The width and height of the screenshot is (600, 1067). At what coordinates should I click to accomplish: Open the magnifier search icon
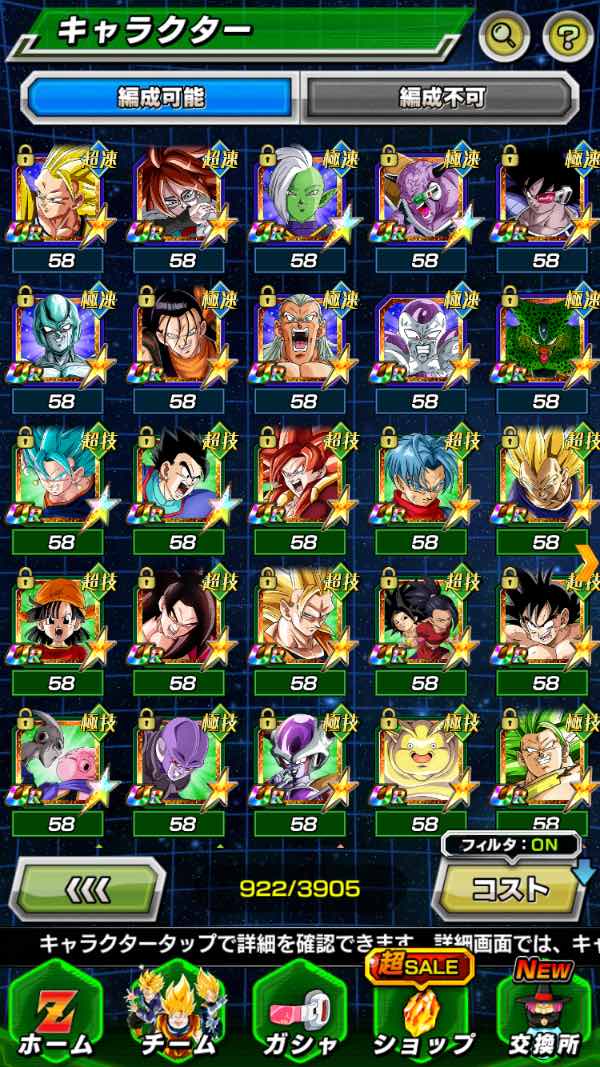pos(504,37)
